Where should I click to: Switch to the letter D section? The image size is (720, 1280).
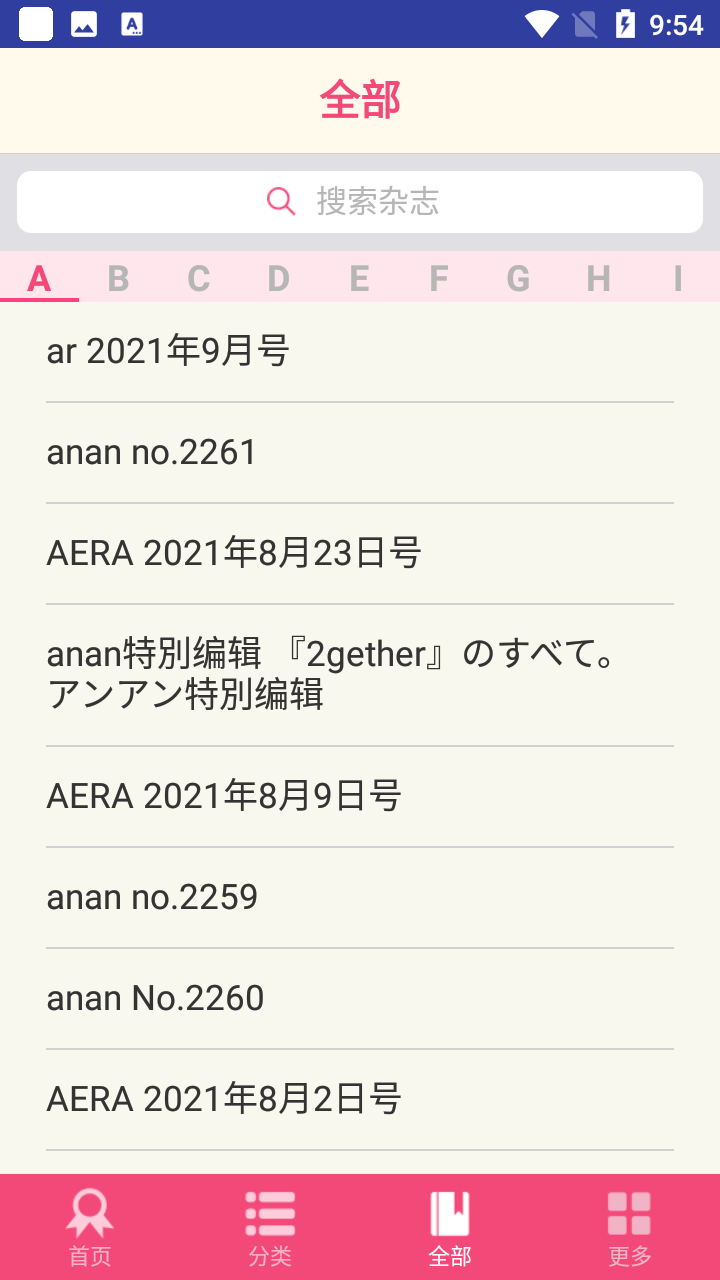278,278
